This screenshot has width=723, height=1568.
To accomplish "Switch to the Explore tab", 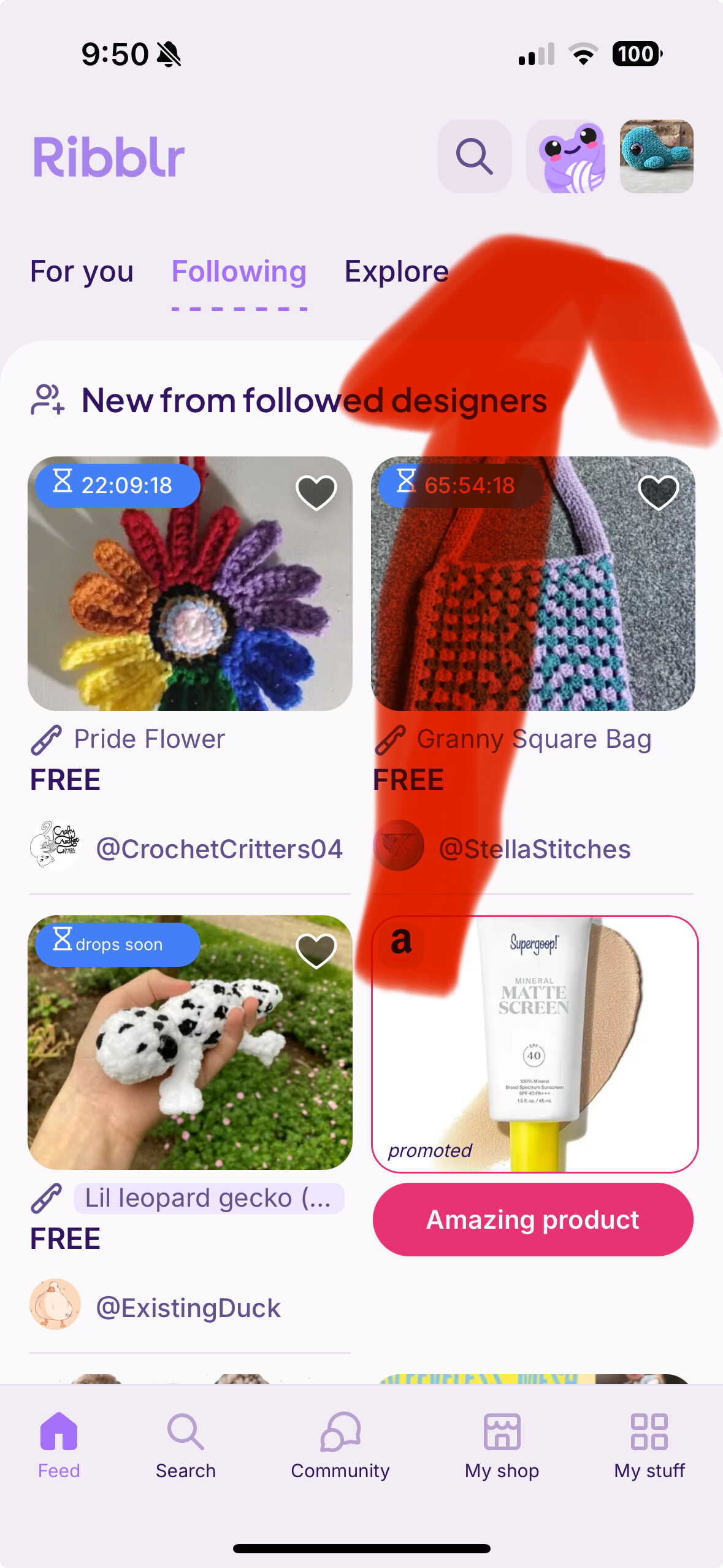I will (x=396, y=272).
